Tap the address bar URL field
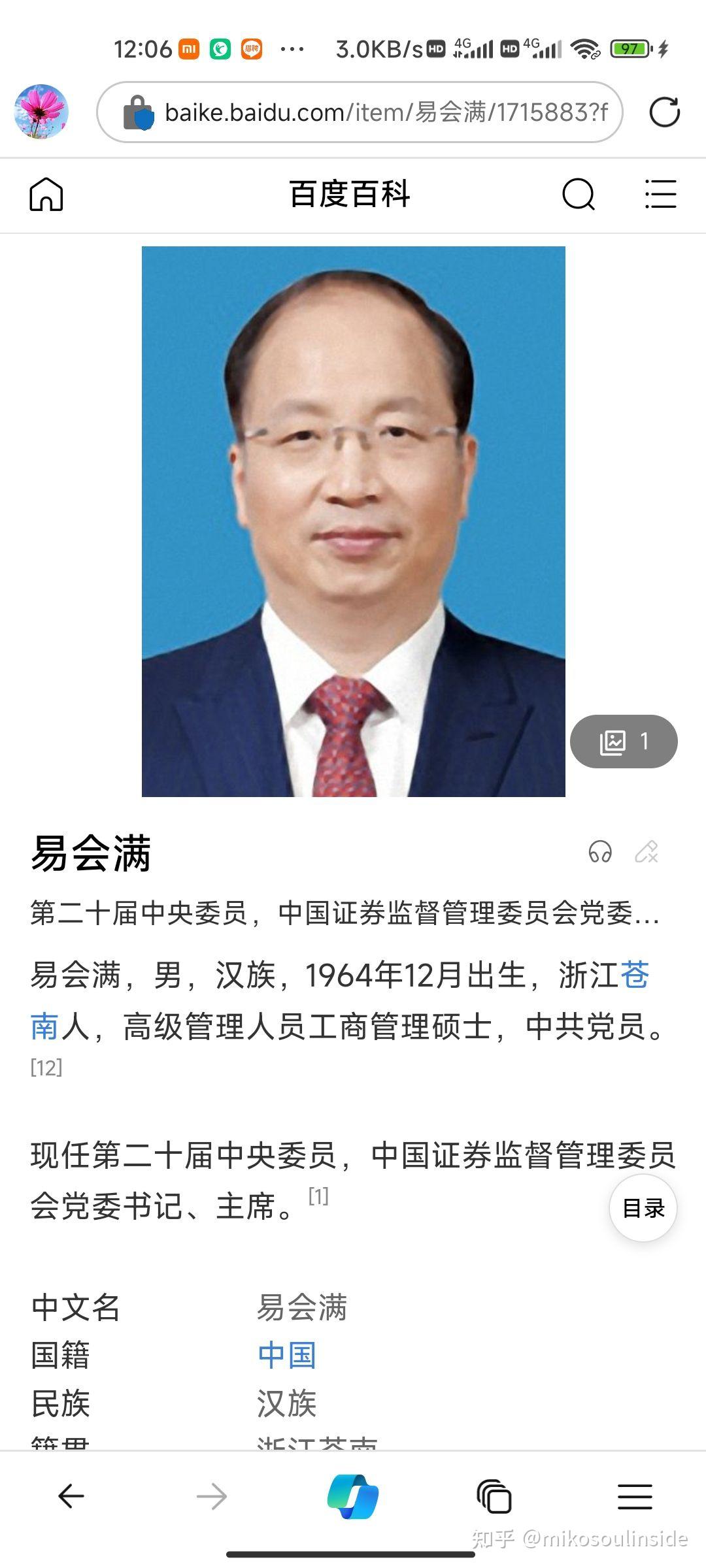This screenshot has width=706, height=1568. tap(386, 112)
